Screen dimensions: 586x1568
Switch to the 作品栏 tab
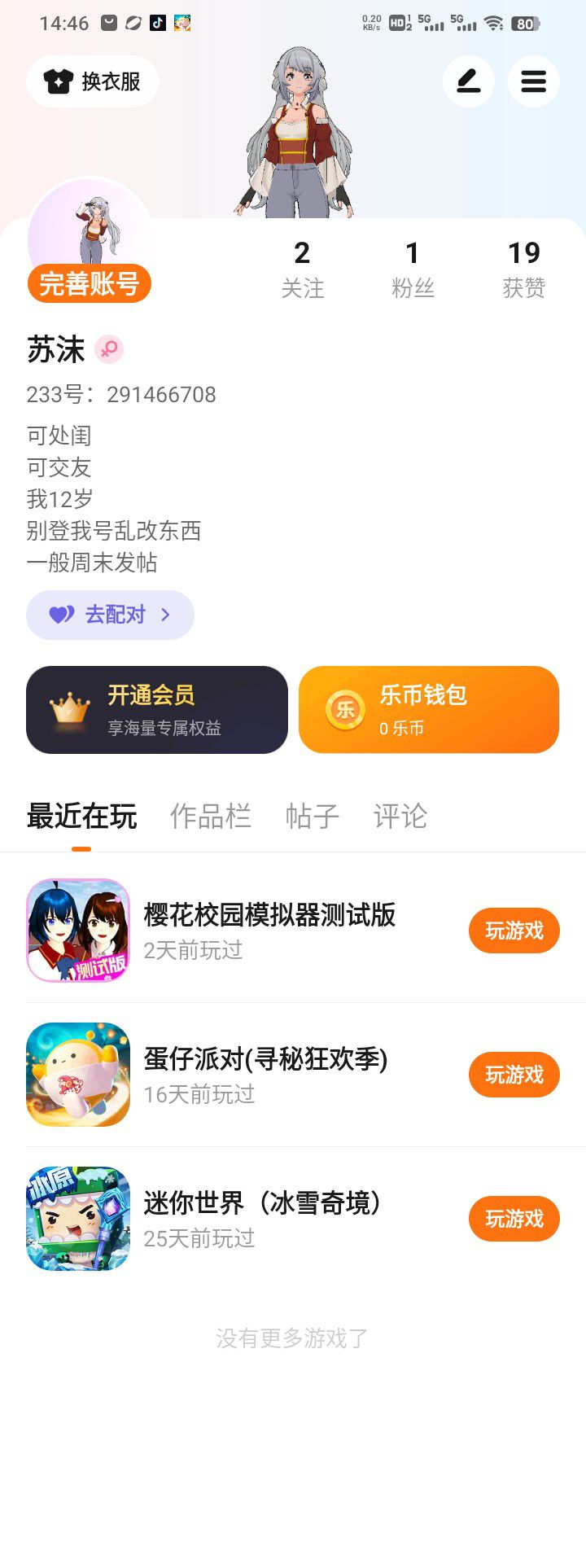tap(211, 817)
